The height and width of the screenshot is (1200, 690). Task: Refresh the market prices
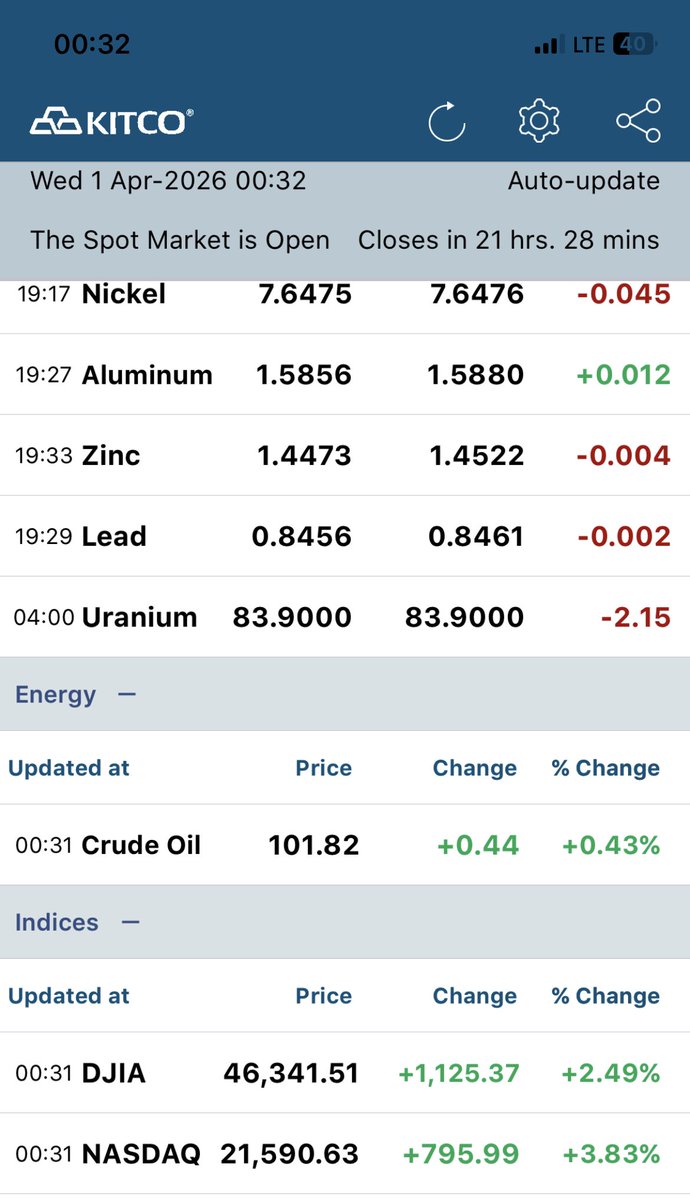tap(446, 122)
